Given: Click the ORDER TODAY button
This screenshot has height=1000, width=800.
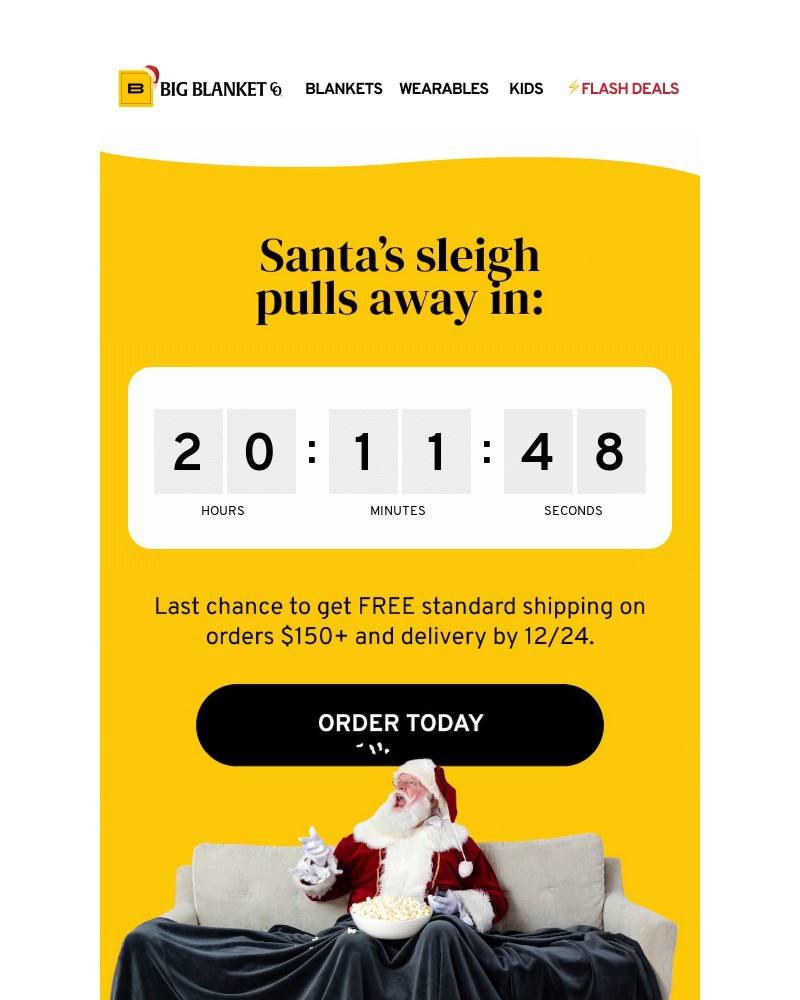Looking at the screenshot, I should point(400,724).
